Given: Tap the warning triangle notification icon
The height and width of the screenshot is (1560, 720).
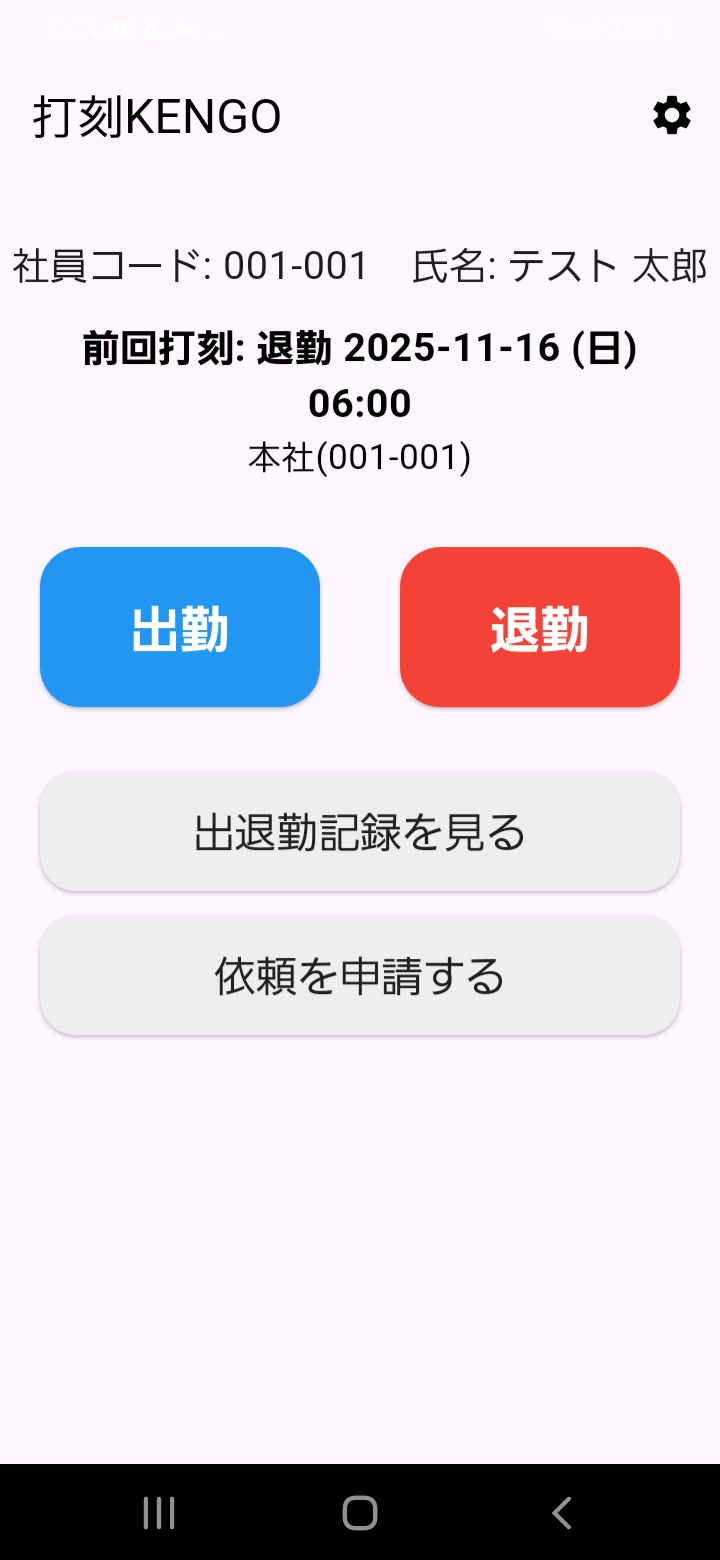Looking at the screenshot, I should (x=150, y=29).
